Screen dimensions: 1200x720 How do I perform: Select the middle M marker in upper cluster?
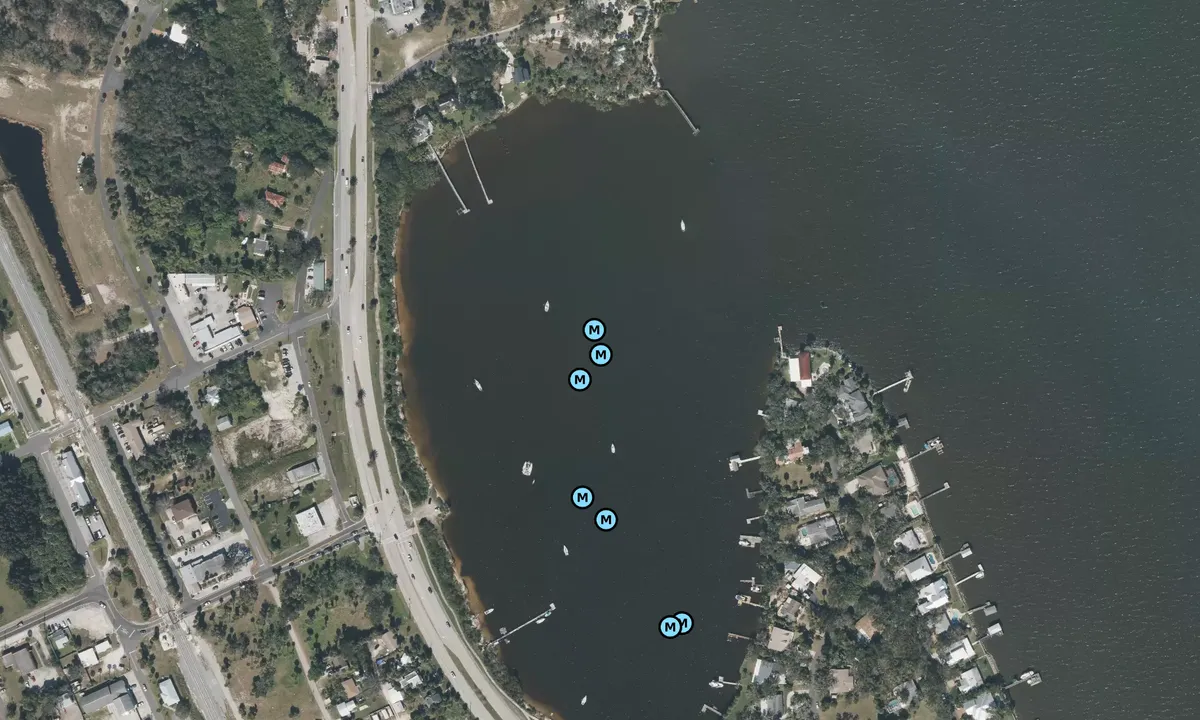click(600, 354)
